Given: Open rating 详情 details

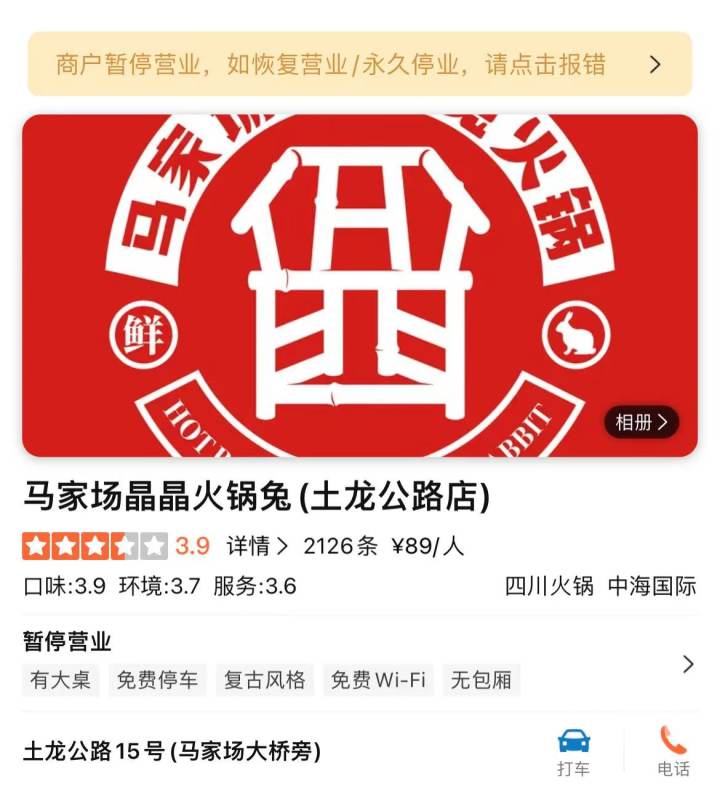Looking at the screenshot, I should pos(257,546).
